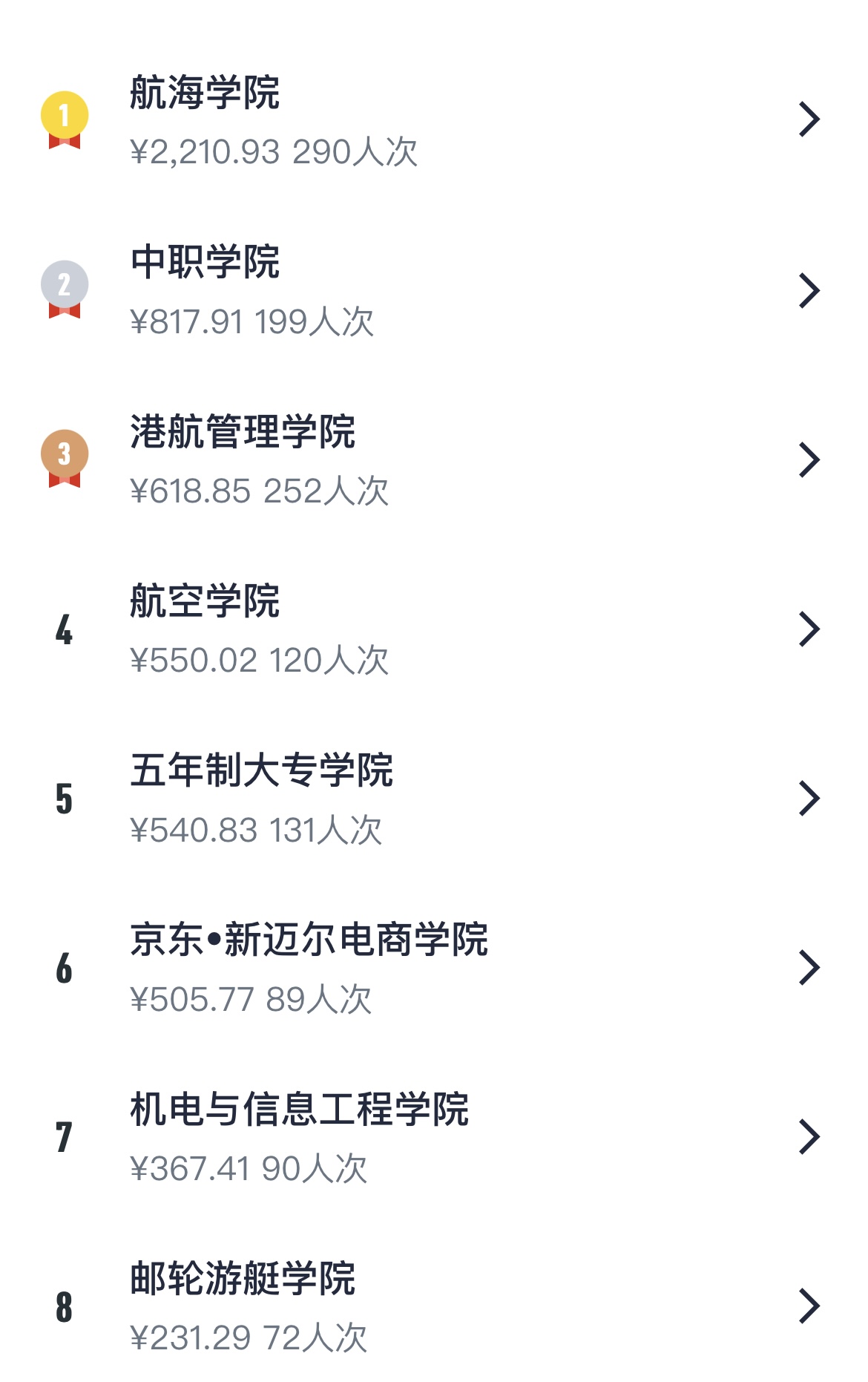Open the 航海学院 ranking entry

[x=434, y=120]
